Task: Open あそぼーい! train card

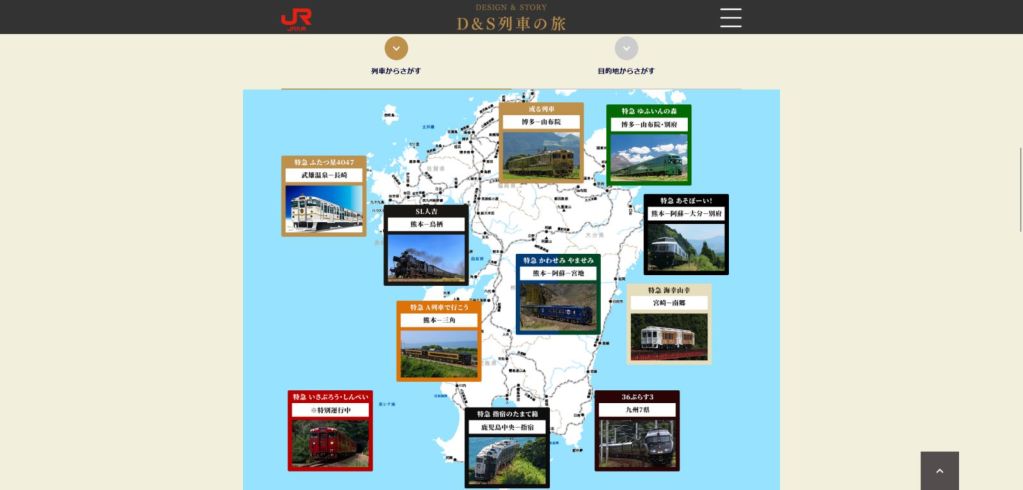Action: tap(686, 235)
